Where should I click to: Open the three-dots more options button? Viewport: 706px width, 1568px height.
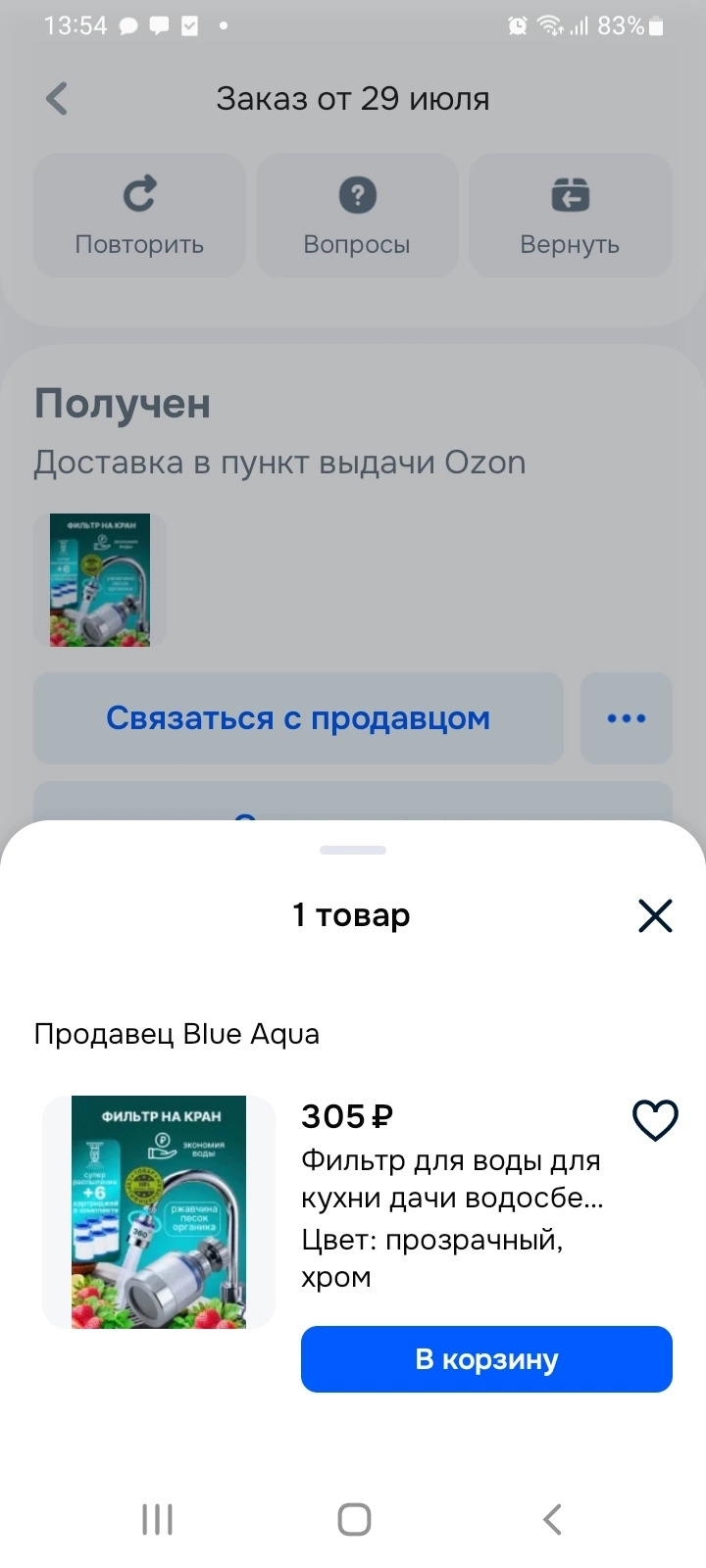626,718
